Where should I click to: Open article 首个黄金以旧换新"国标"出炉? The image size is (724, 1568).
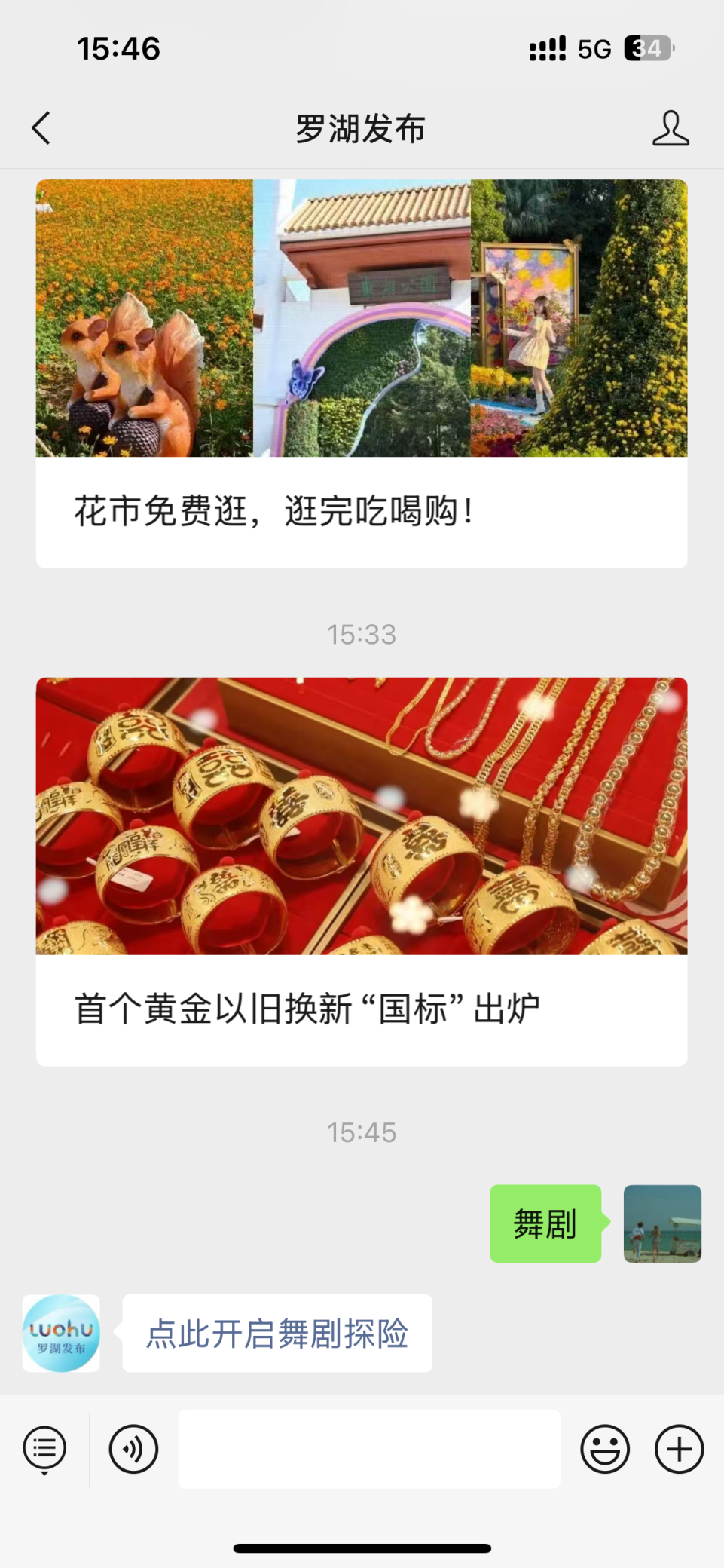(362, 871)
